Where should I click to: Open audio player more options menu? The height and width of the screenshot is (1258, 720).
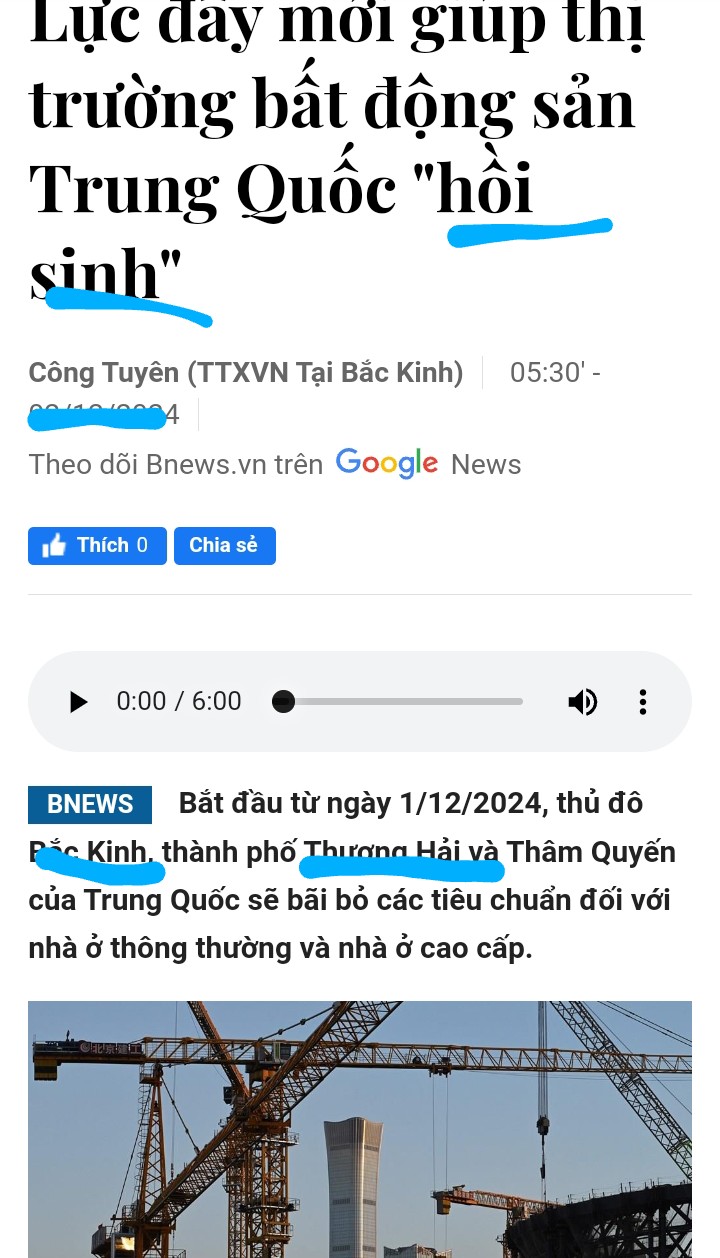(643, 702)
